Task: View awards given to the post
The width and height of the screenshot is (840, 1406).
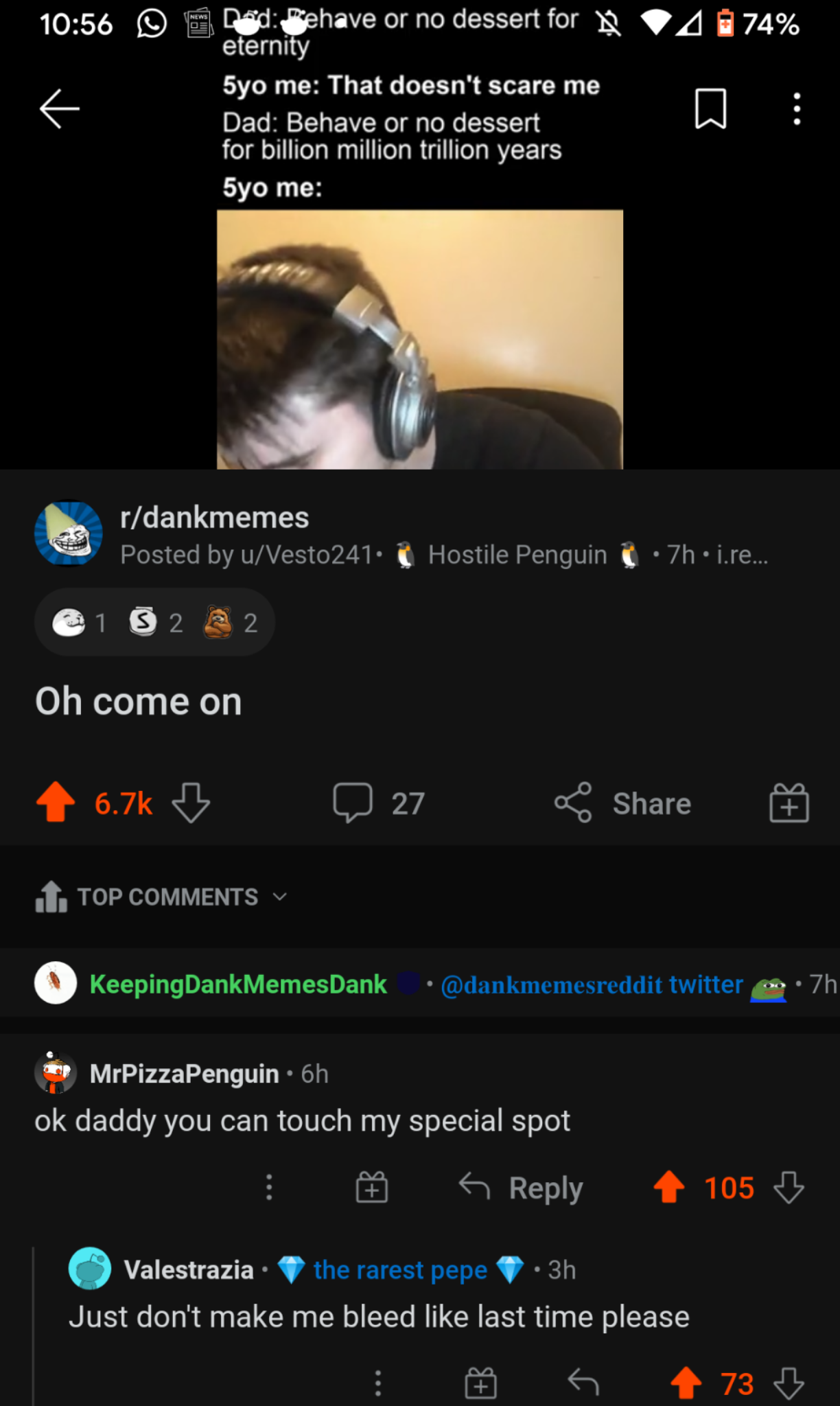Action: 154,623
